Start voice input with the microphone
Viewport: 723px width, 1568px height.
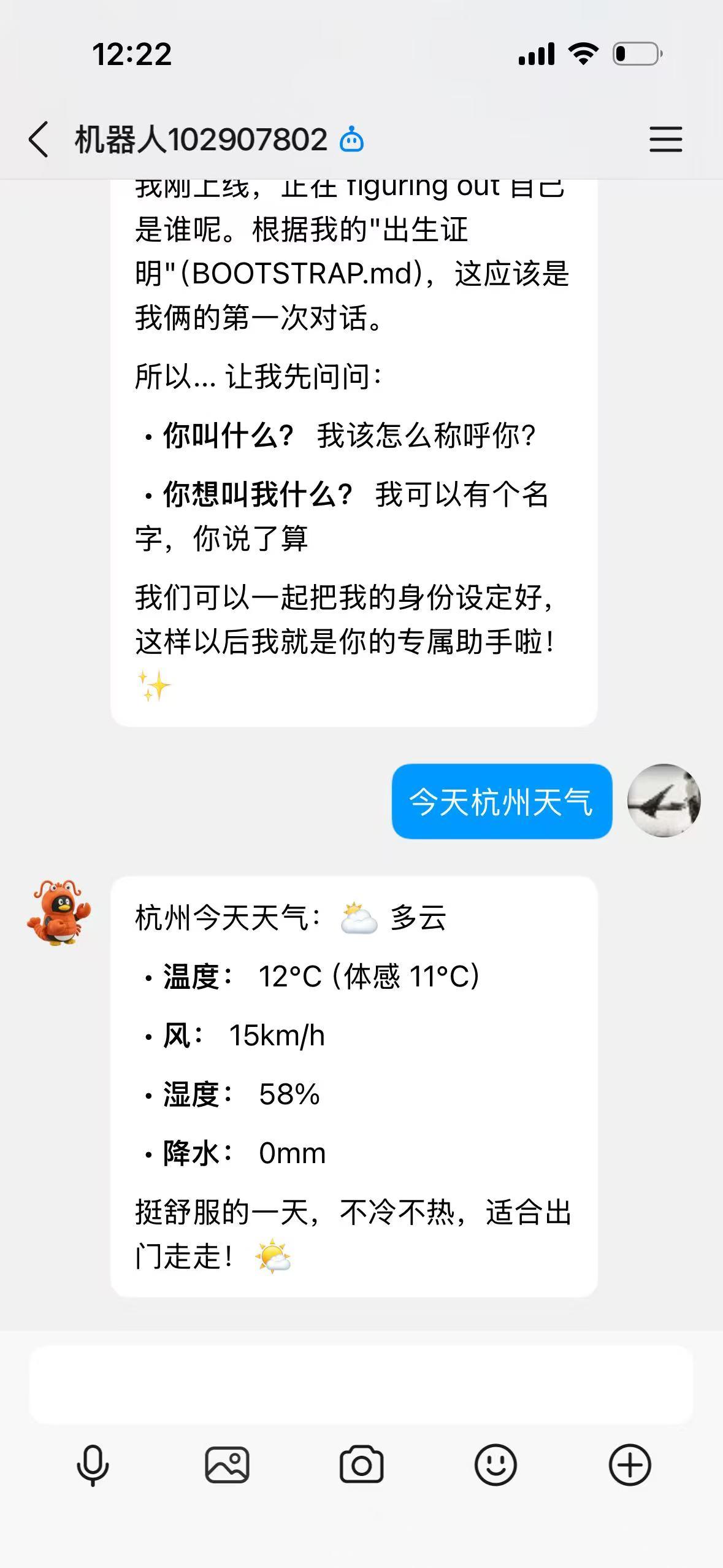coord(93,1465)
